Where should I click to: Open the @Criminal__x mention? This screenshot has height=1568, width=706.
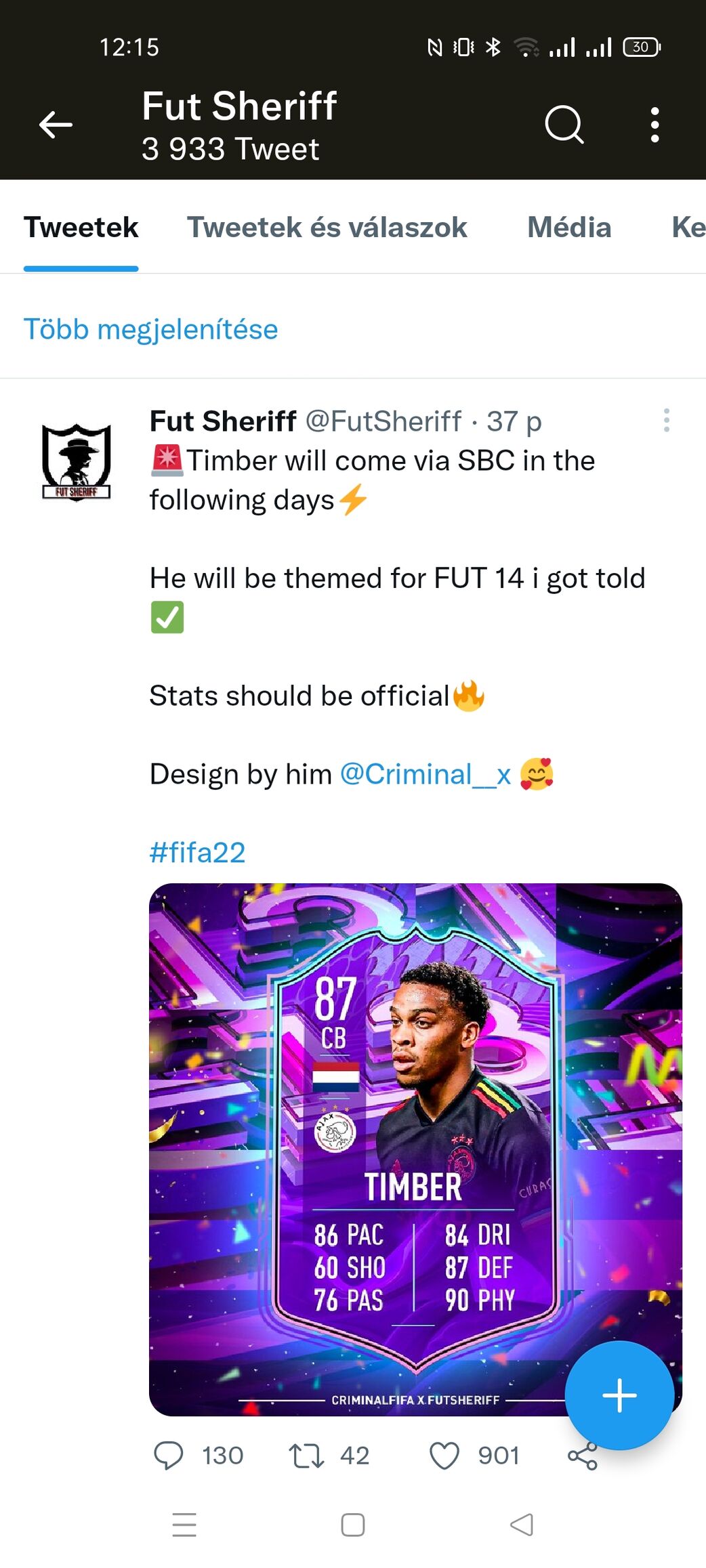coord(425,774)
